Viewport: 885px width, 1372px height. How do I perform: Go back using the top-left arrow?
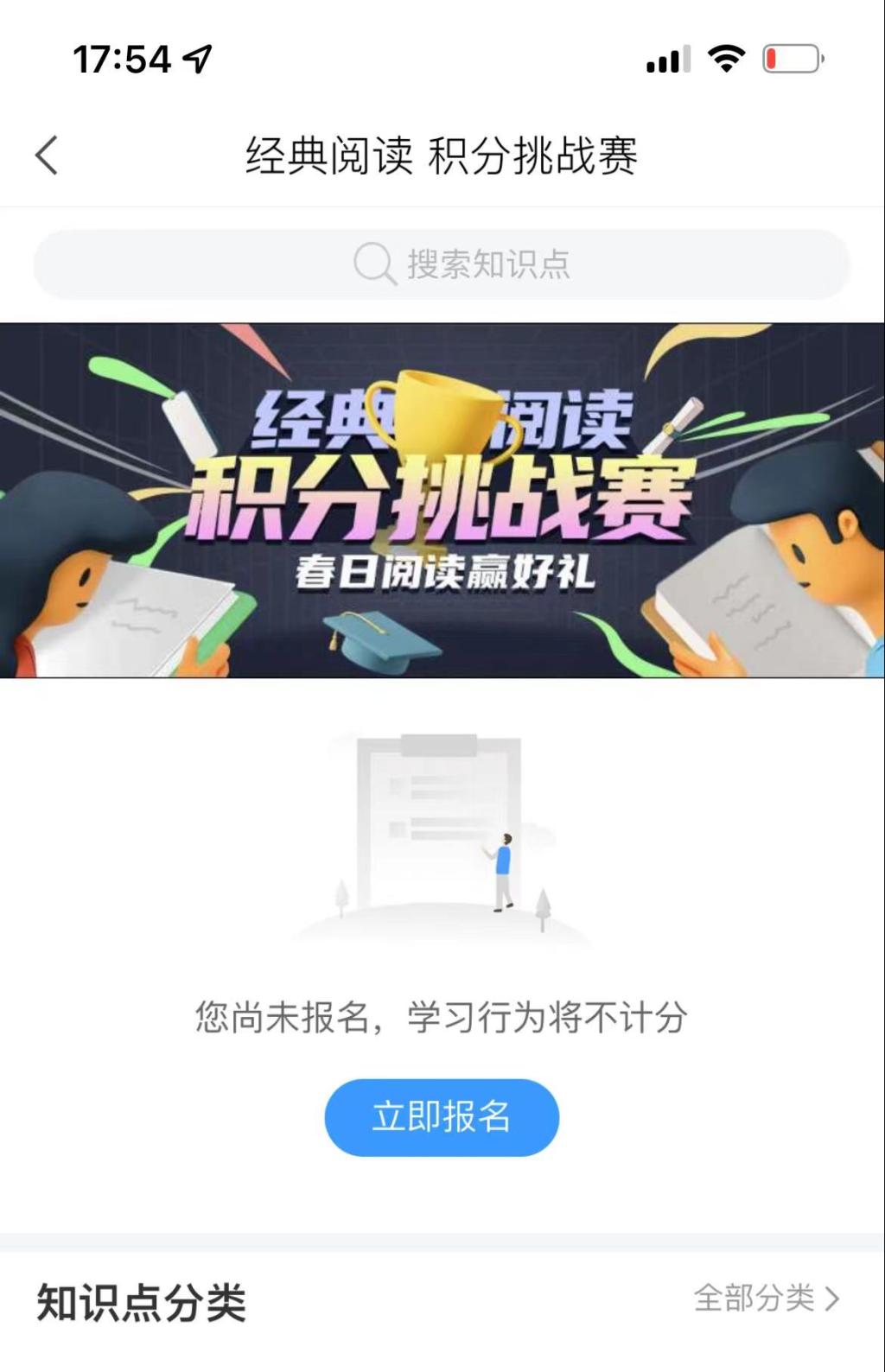point(47,156)
